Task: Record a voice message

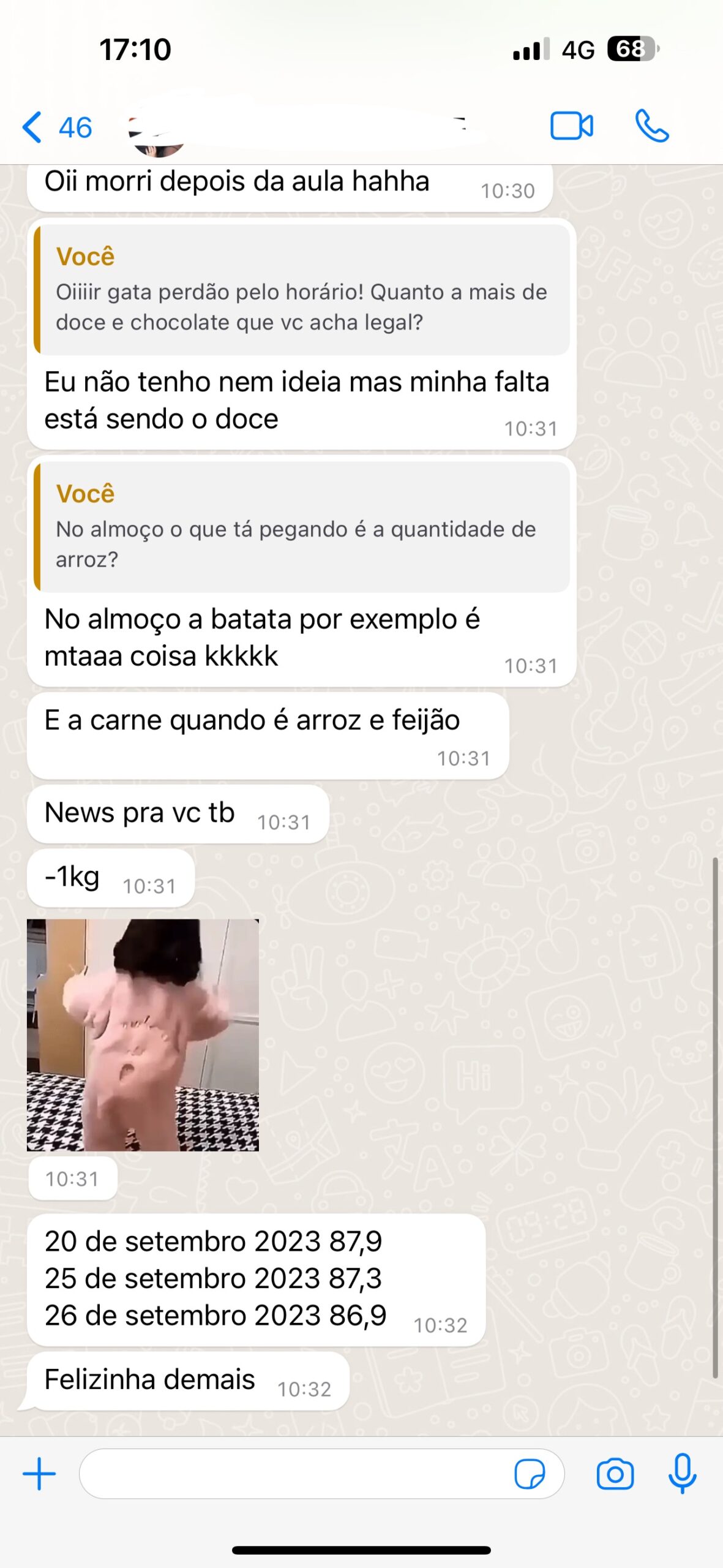Action: [682, 1473]
